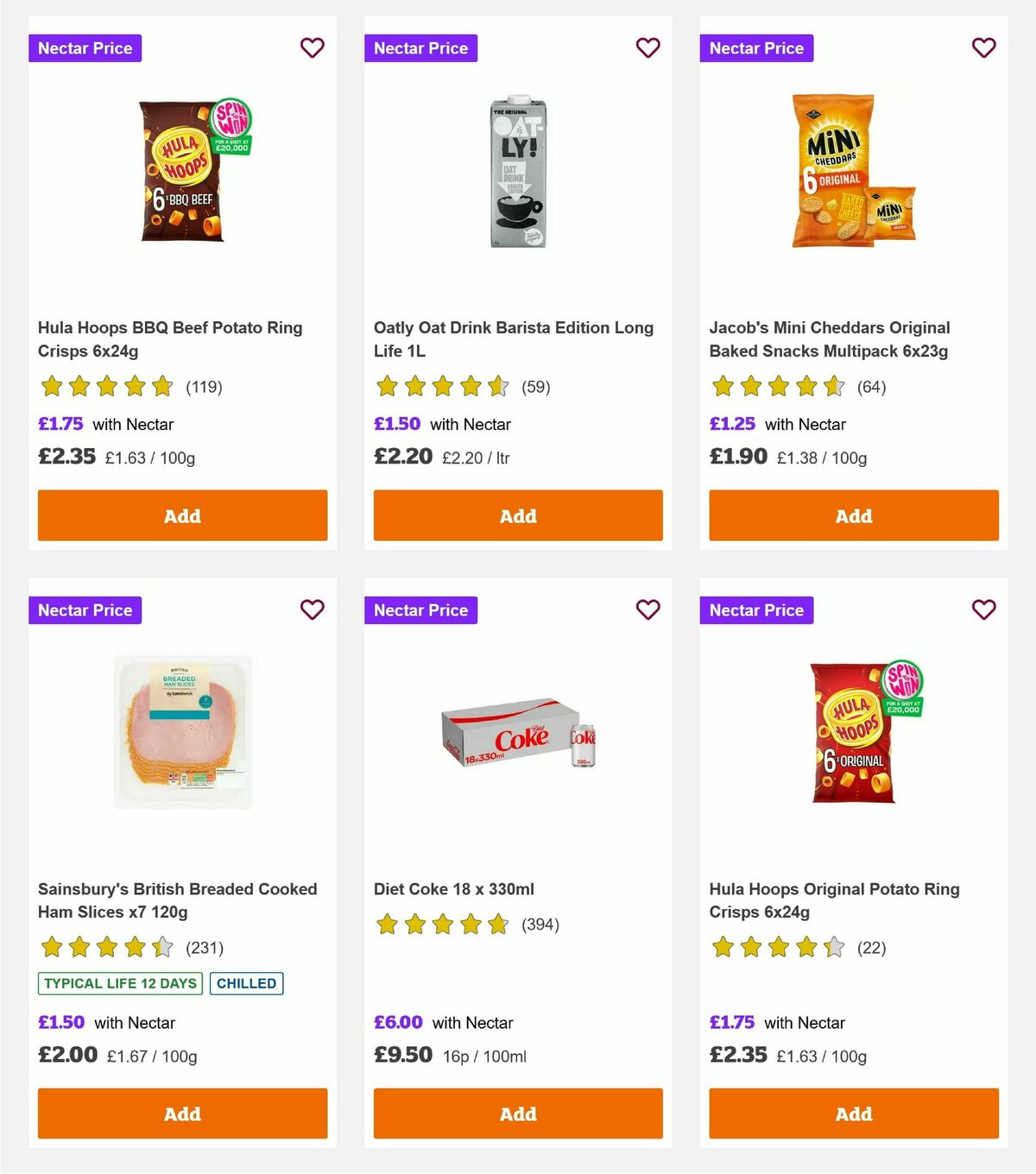Viewport: 1036px width, 1174px height.
Task: Open the Oatly Oat Drink Barista product page
Action: pos(513,339)
